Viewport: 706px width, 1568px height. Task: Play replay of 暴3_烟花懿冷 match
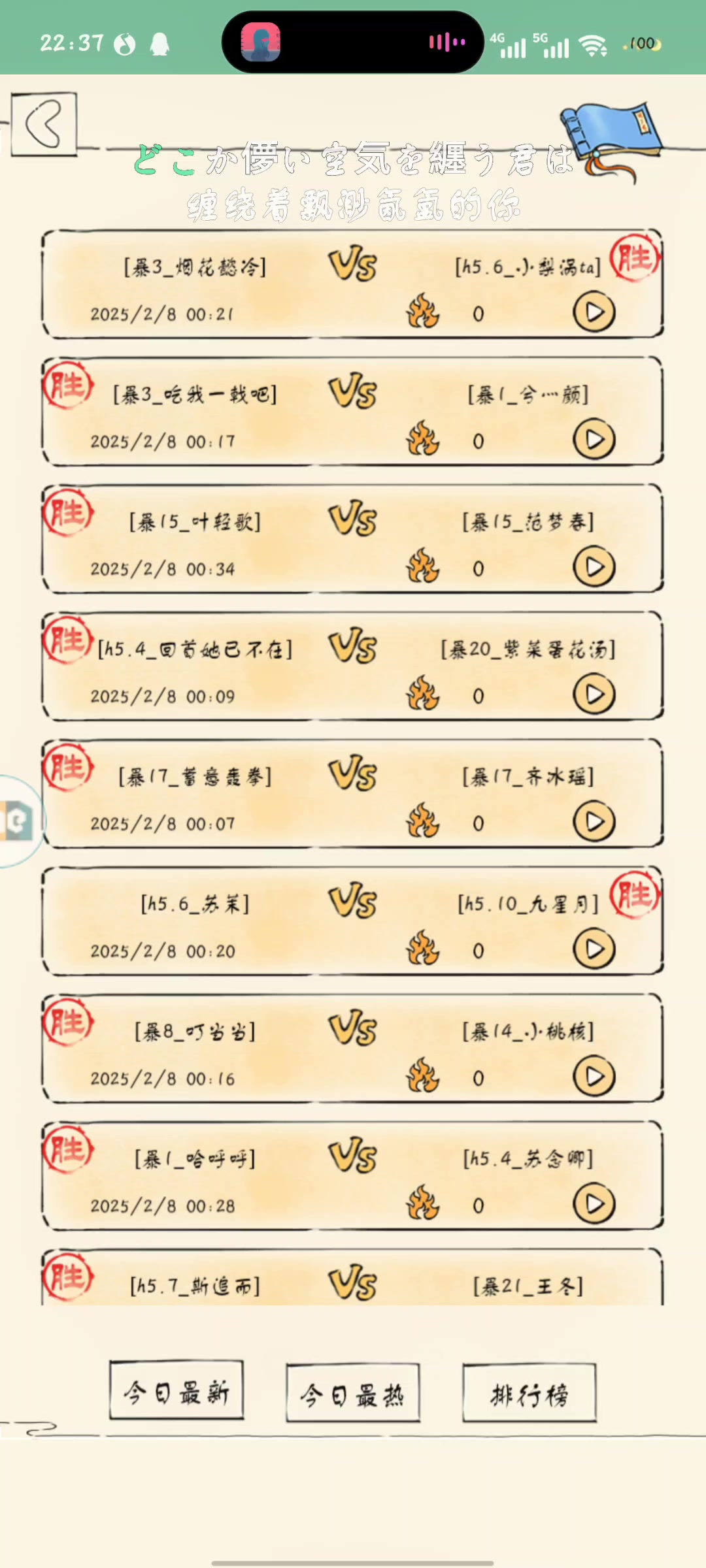[x=594, y=312]
